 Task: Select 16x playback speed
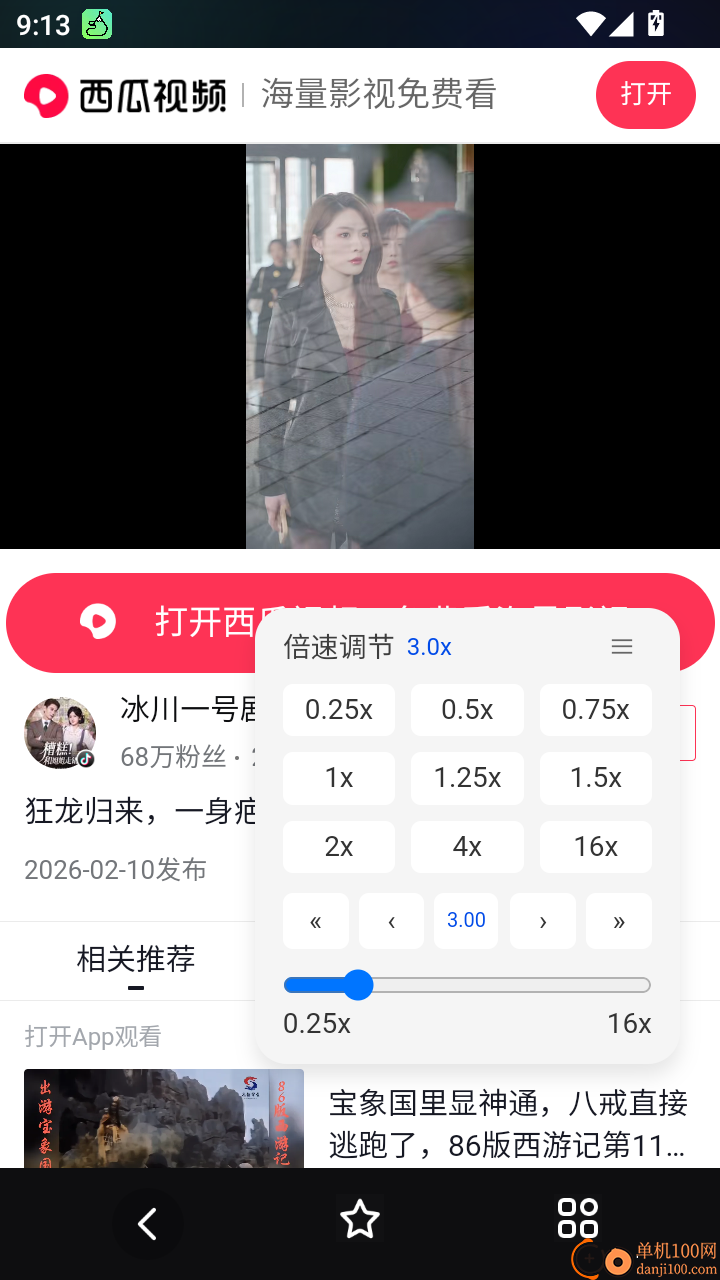click(595, 847)
